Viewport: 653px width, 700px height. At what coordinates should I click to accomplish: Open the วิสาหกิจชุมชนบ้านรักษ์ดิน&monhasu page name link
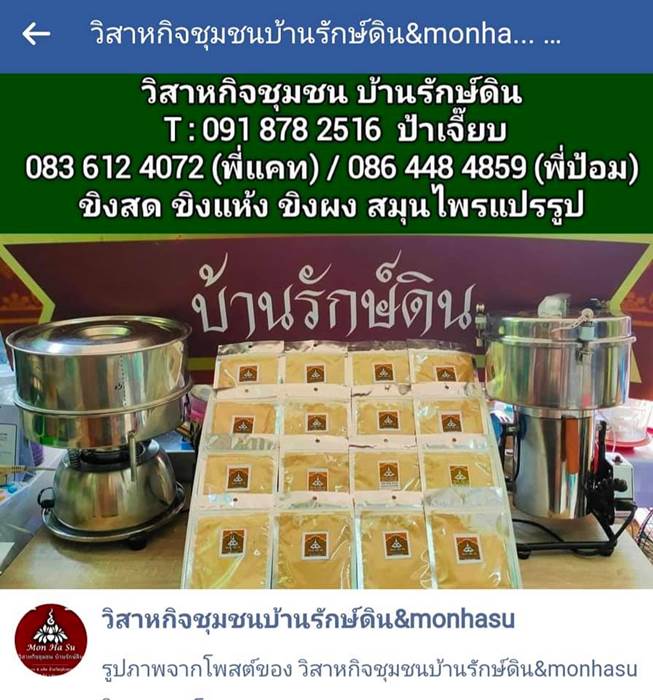[308, 620]
